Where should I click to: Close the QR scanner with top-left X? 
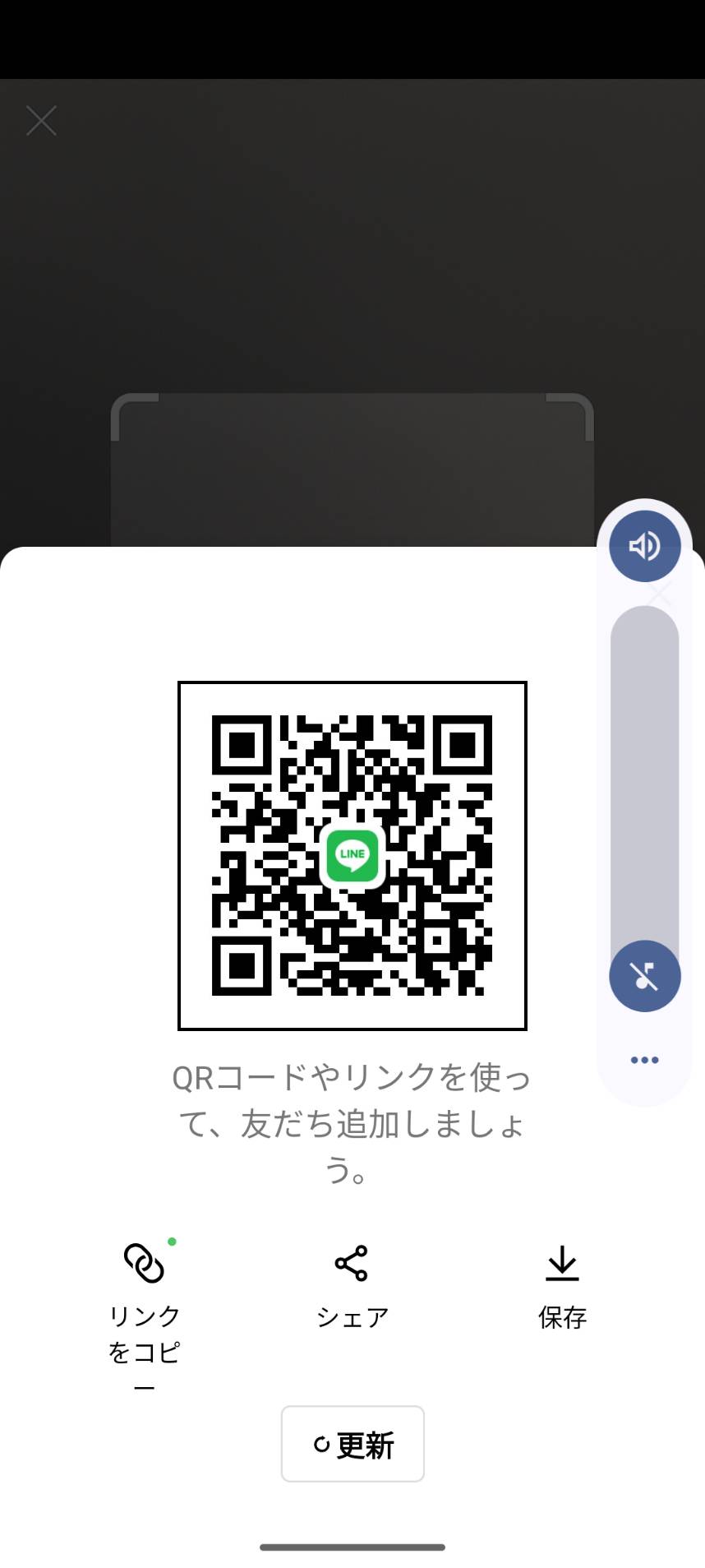(41, 121)
